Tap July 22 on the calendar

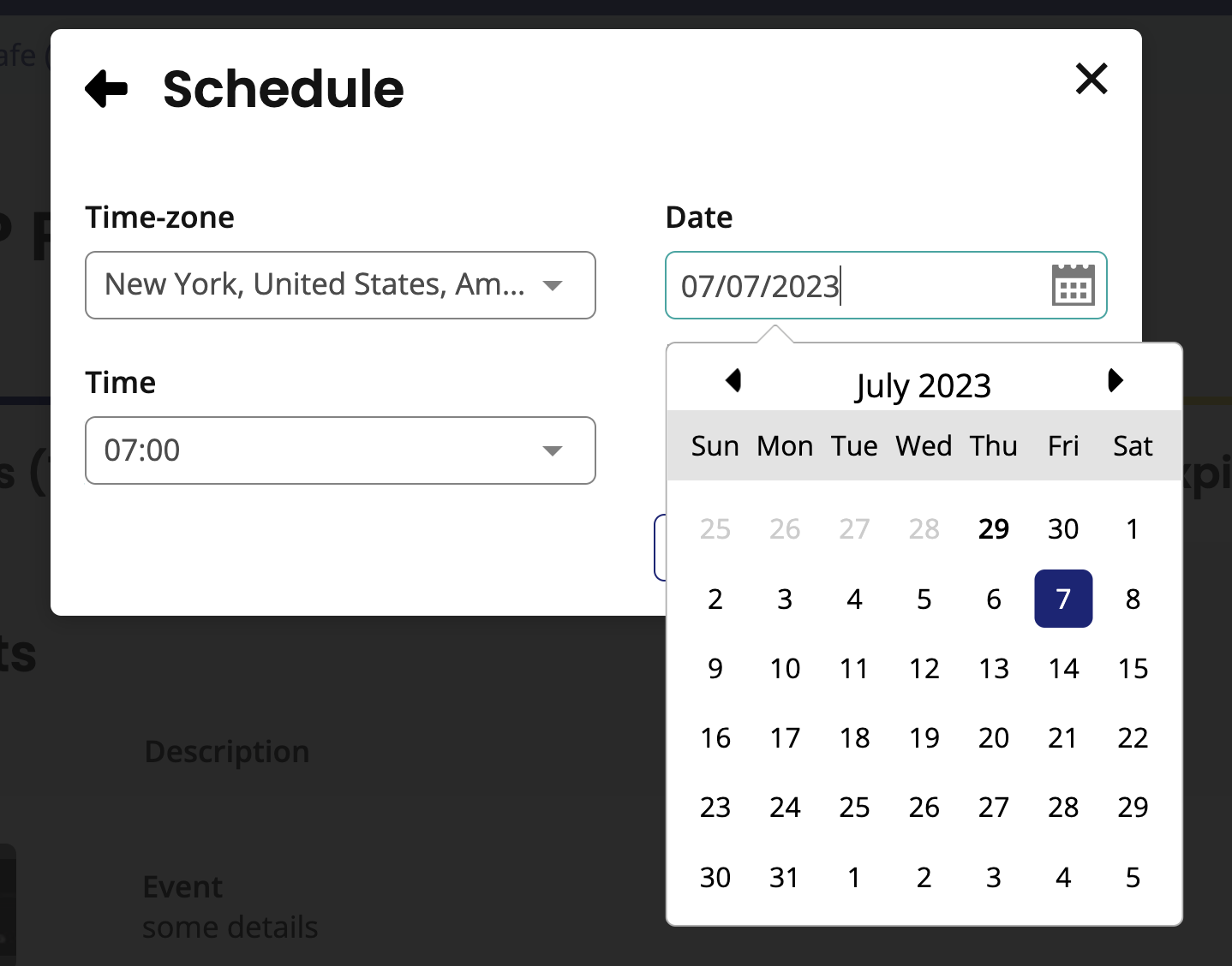point(1133,738)
